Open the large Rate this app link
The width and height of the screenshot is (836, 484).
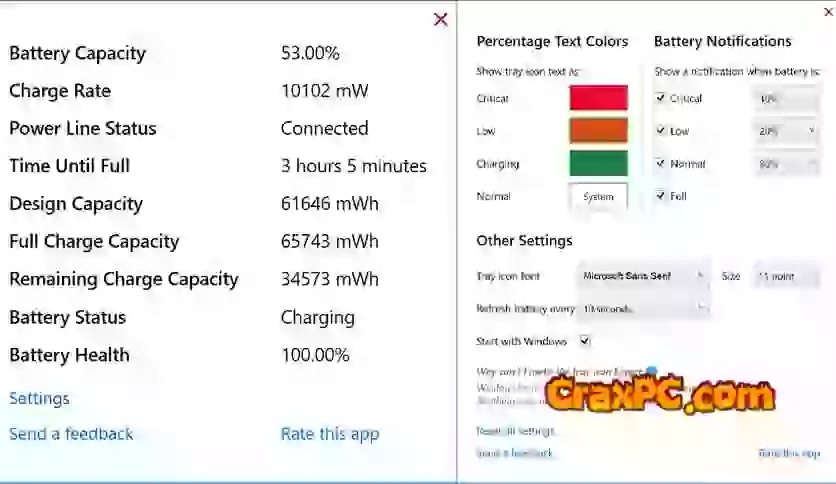click(330, 434)
